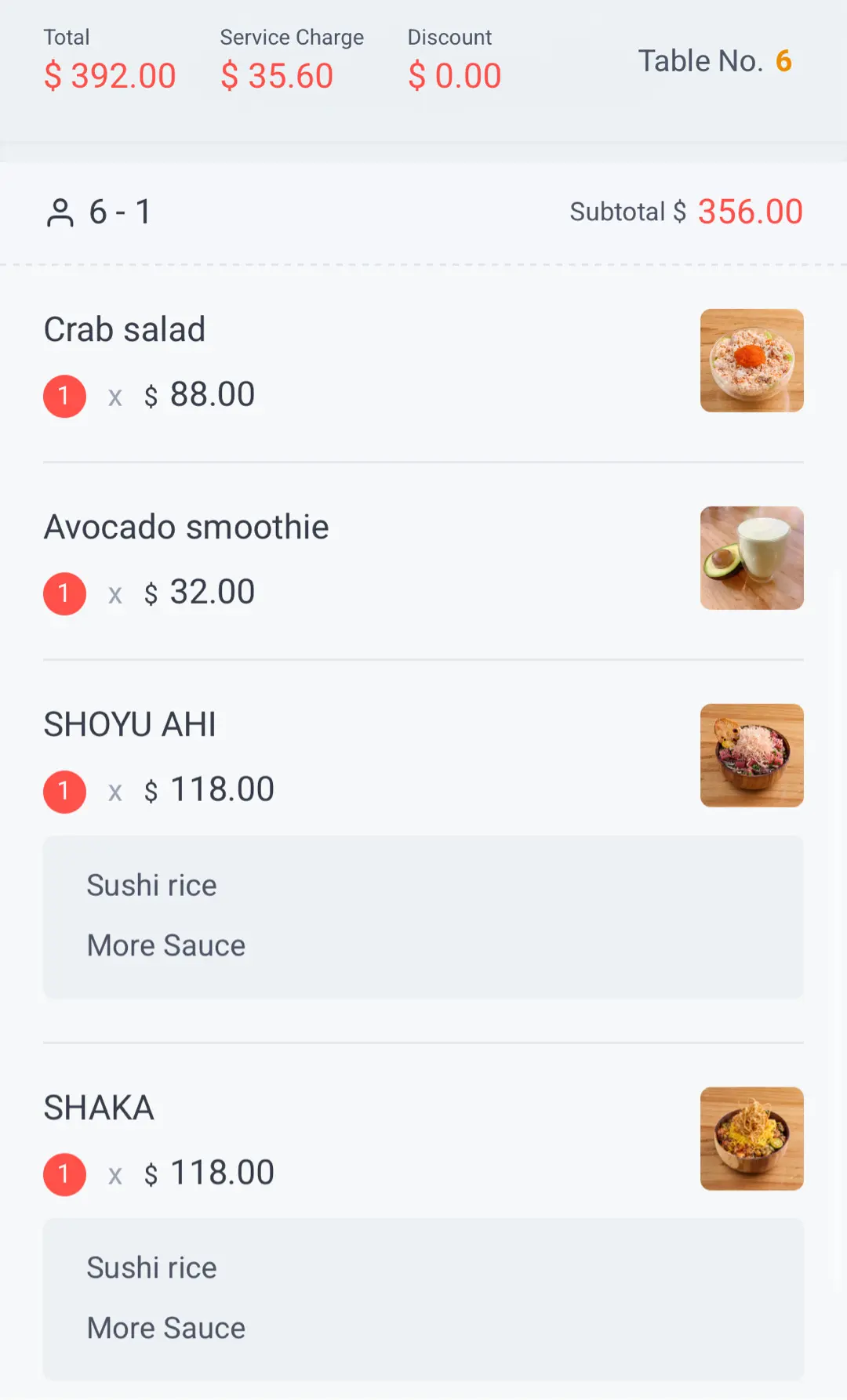Image resolution: width=847 pixels, height=1400 pixels.
Task: Select the SHOYU AHI order item
Action: click(x=130, y=725)
